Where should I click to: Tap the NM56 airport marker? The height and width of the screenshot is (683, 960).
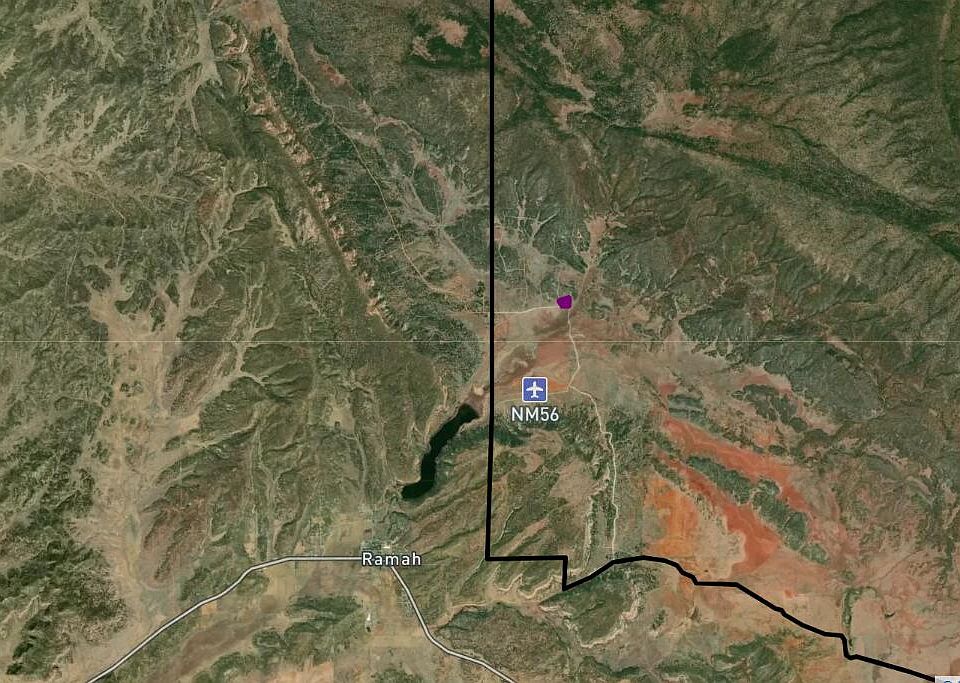(x=535, y=389)
